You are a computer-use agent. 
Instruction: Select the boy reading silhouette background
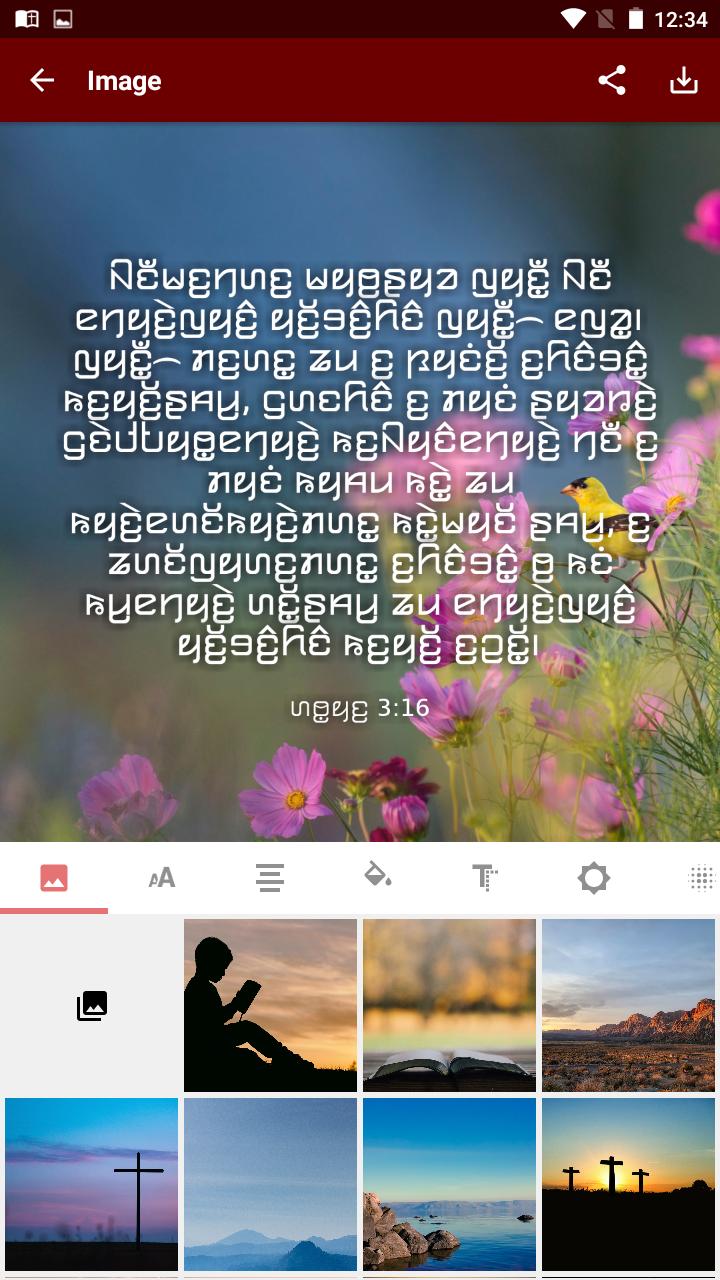(270, 1006)
